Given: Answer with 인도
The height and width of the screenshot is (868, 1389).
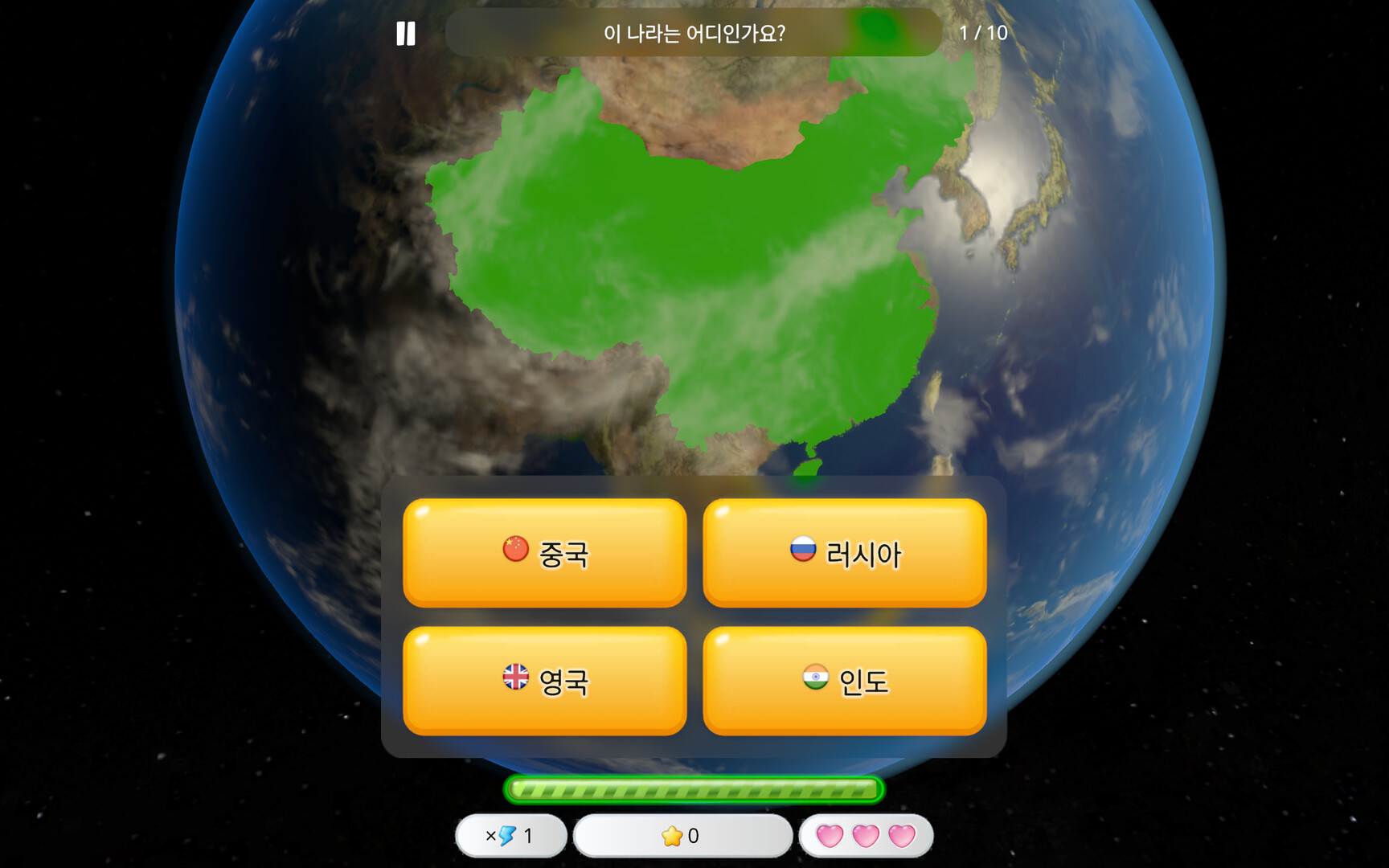Looking at the screenshot, I should pos(844,681).
